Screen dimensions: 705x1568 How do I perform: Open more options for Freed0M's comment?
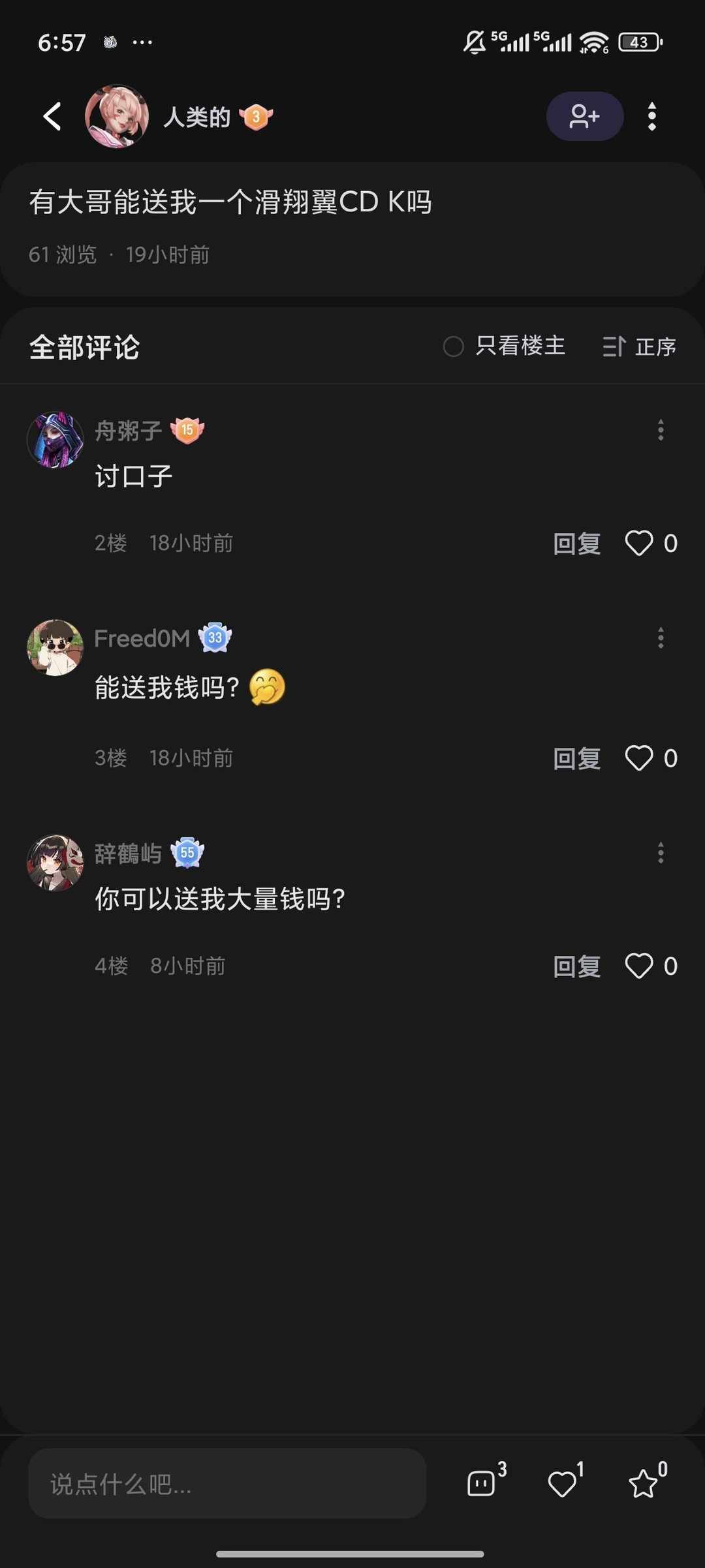pos(661,638)
